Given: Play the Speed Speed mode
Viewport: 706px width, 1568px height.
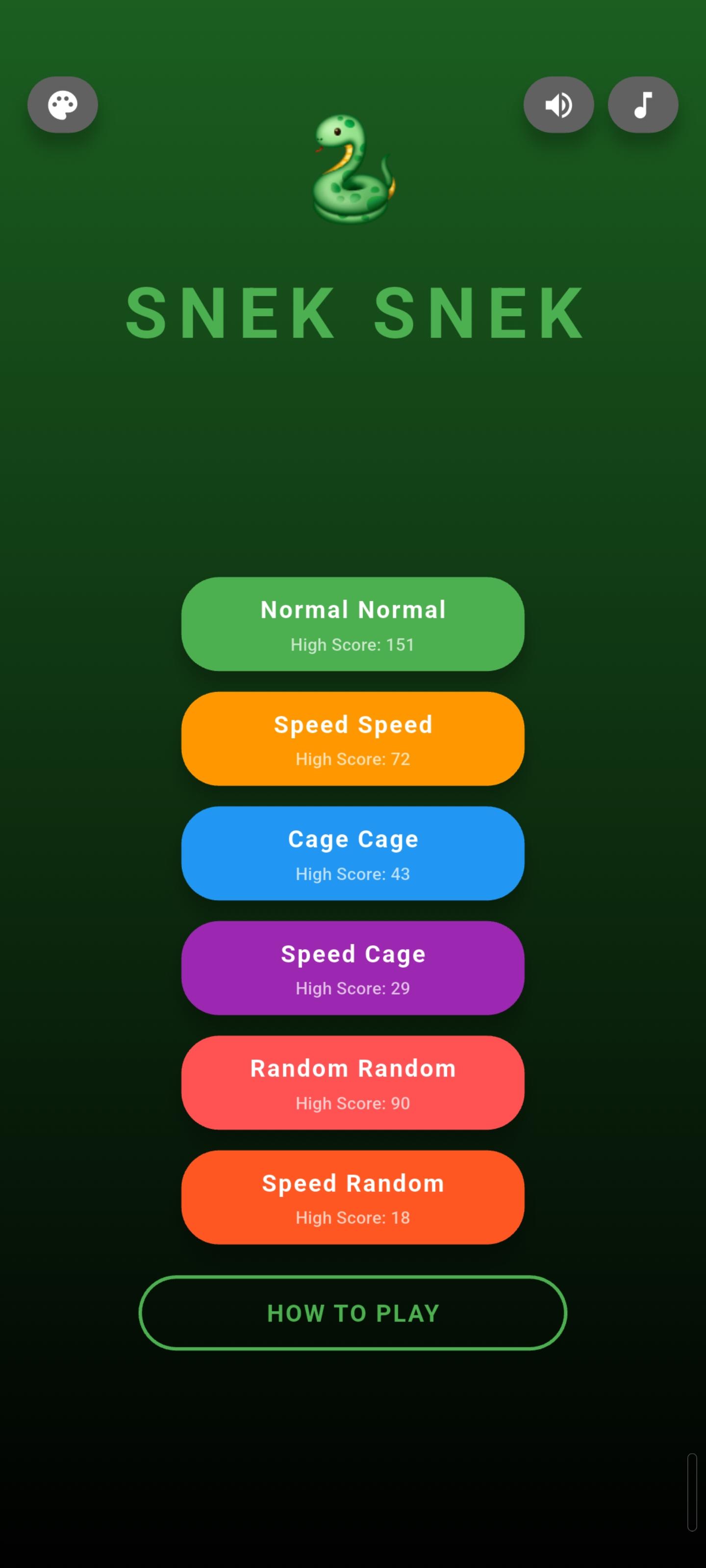Looking at the screenshot, I should click(353, 738).
